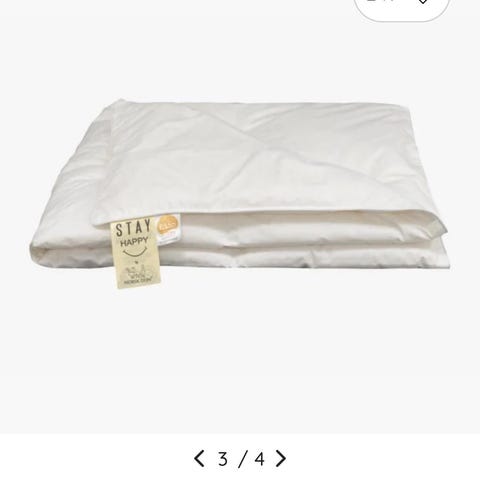The height and width of the screenshot is (480, 480).
Task: Go to the previous product image
Action: [x=199, y=458]
